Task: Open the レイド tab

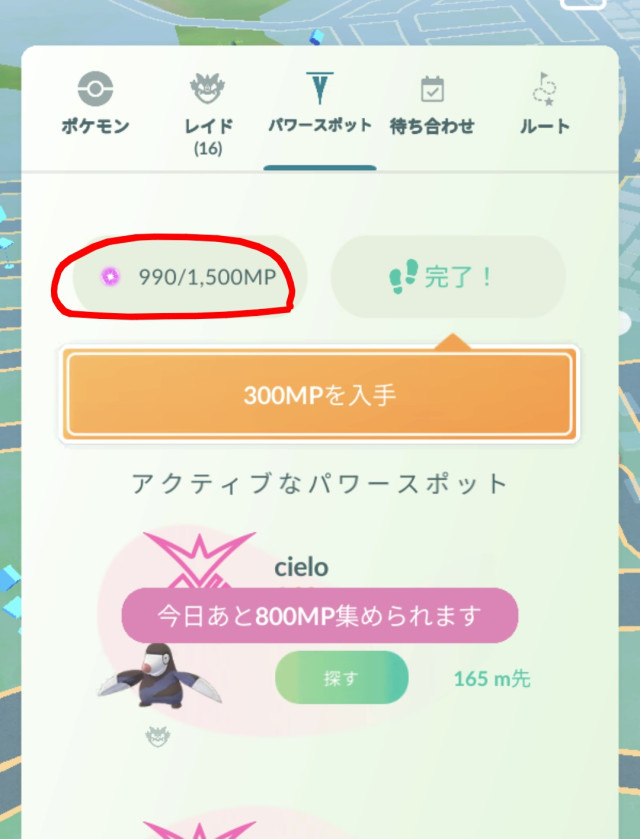Action: point(208,112)
